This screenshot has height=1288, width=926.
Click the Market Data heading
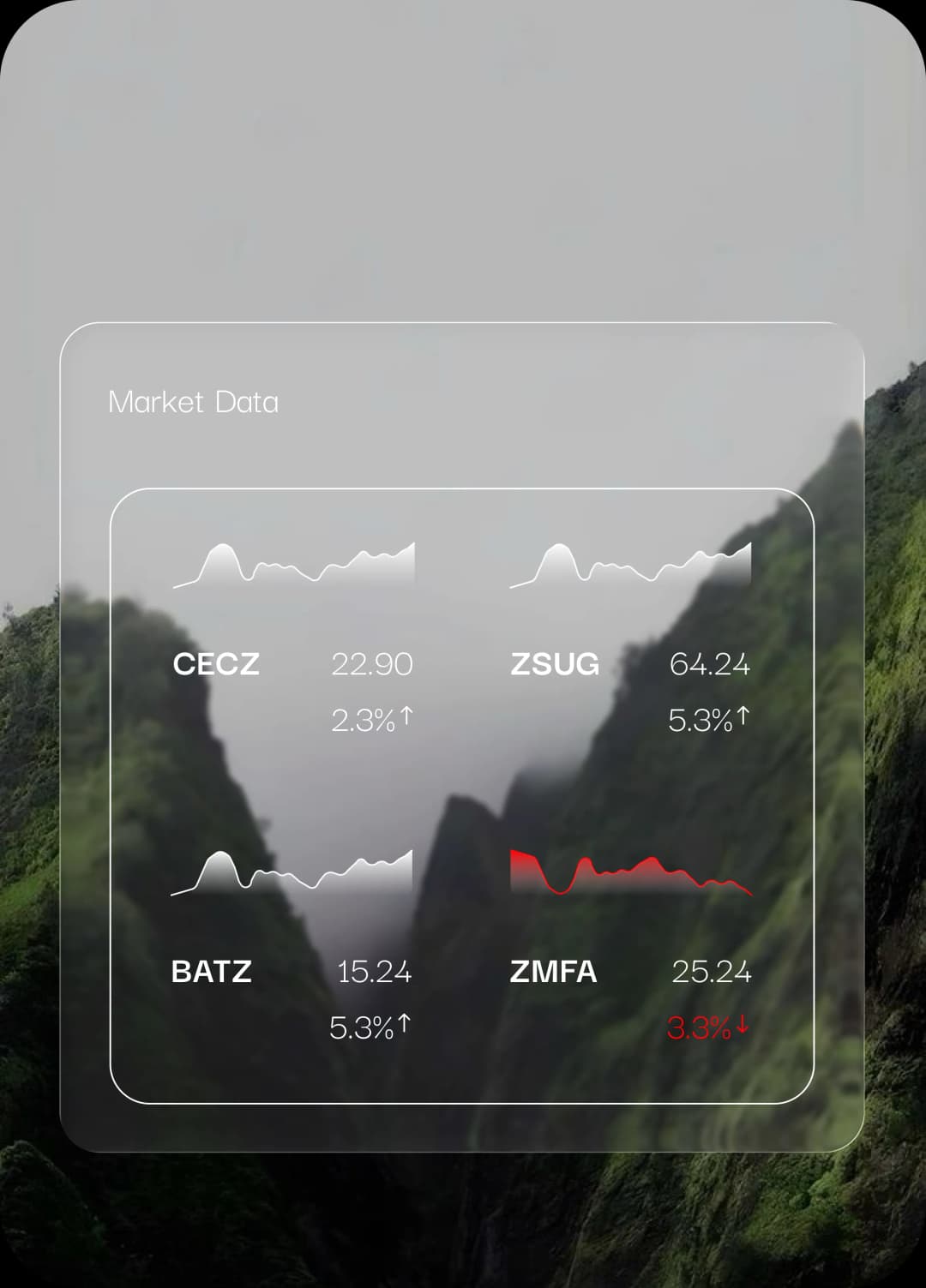[x=194, y=401]
